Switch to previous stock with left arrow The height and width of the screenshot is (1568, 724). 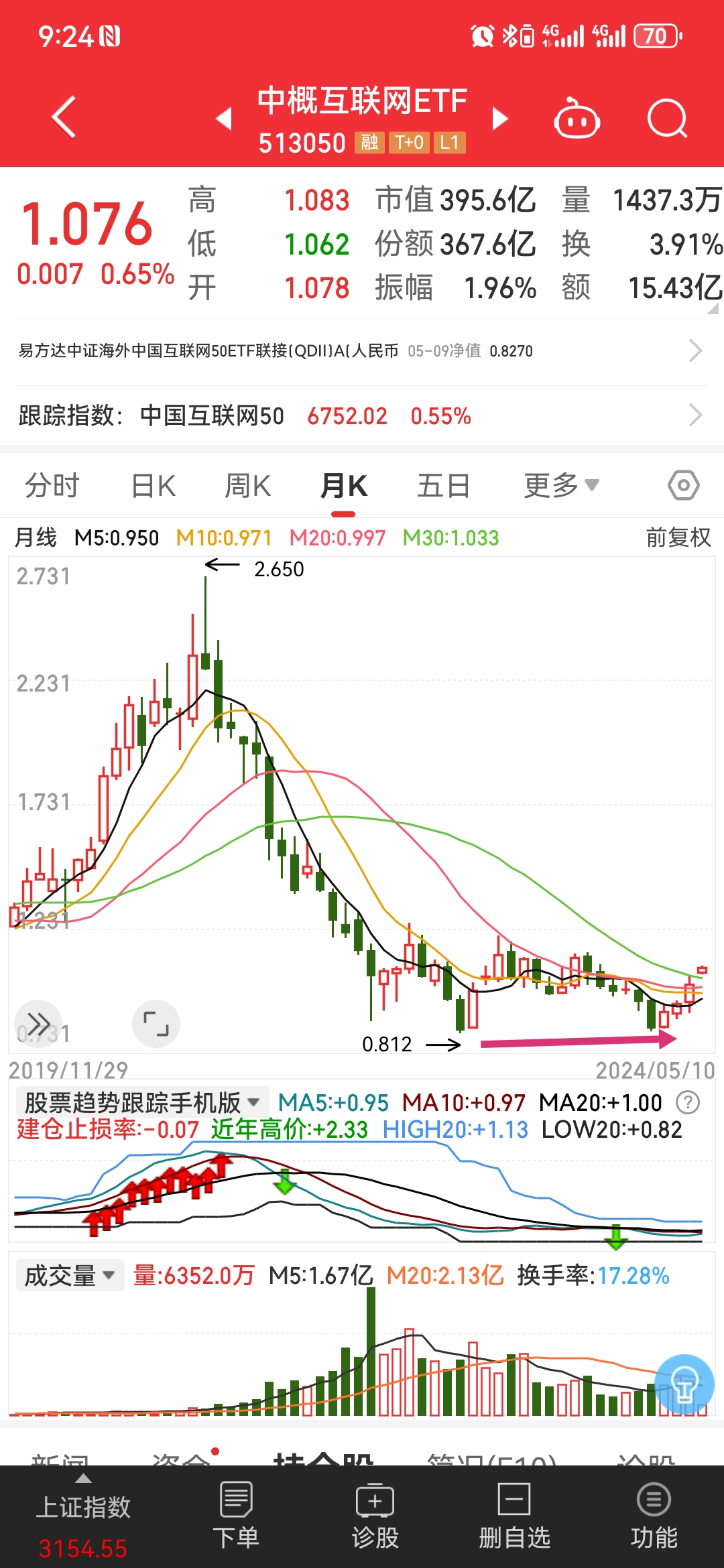(224, 119)
